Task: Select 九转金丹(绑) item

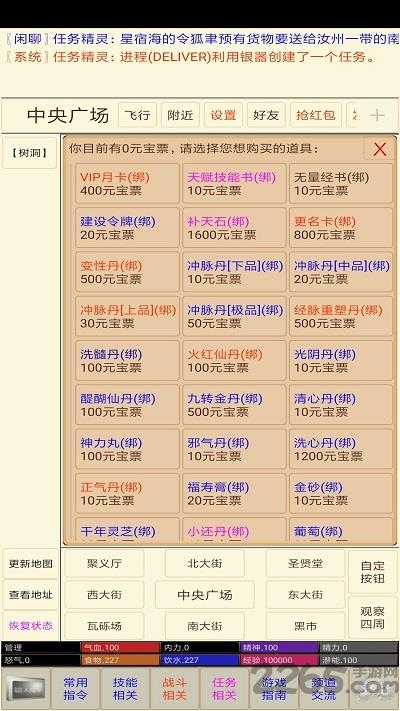Action: pos(234,405)
